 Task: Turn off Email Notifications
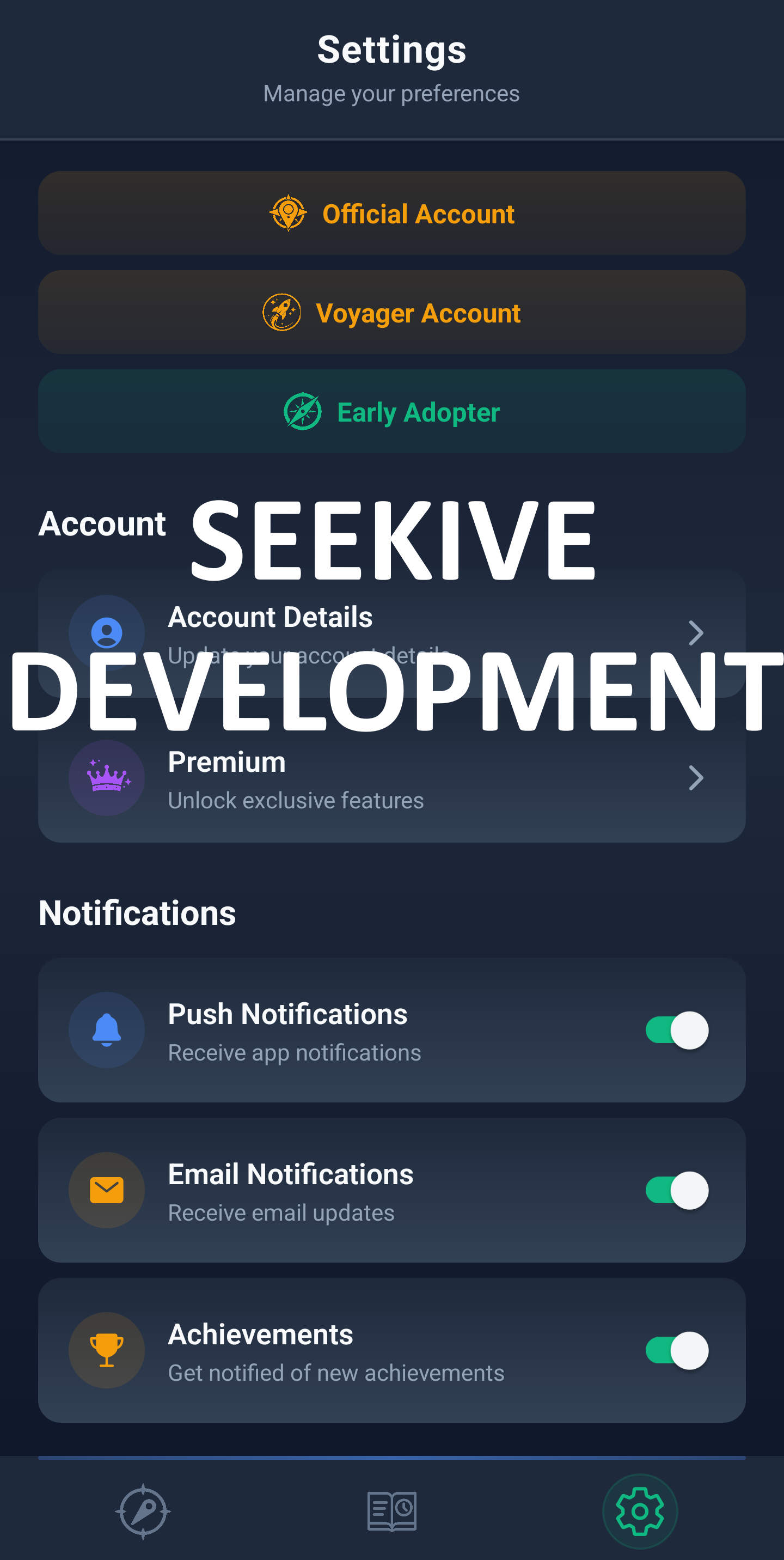[676, 1191]
